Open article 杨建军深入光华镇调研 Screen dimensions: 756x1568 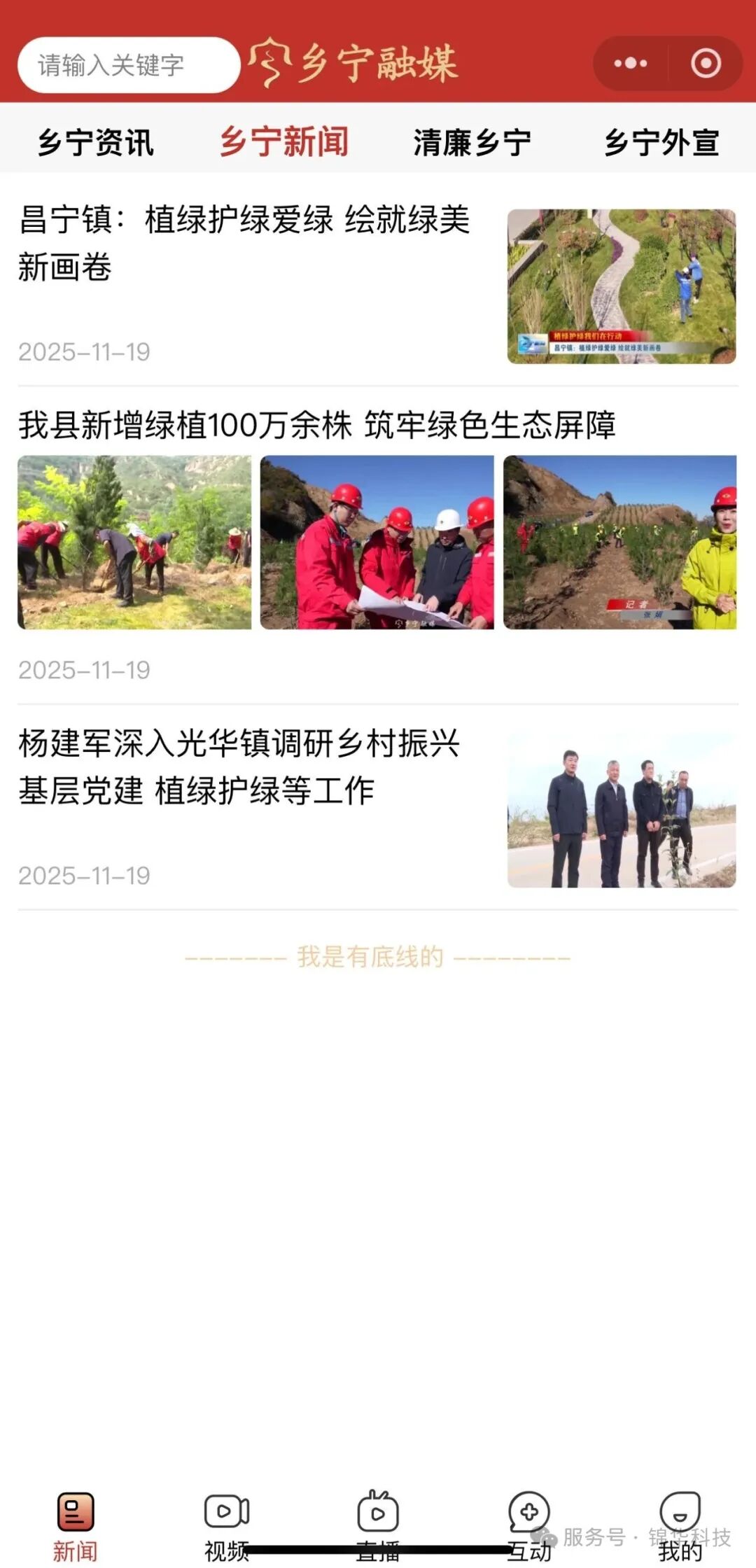pos(238,766)
